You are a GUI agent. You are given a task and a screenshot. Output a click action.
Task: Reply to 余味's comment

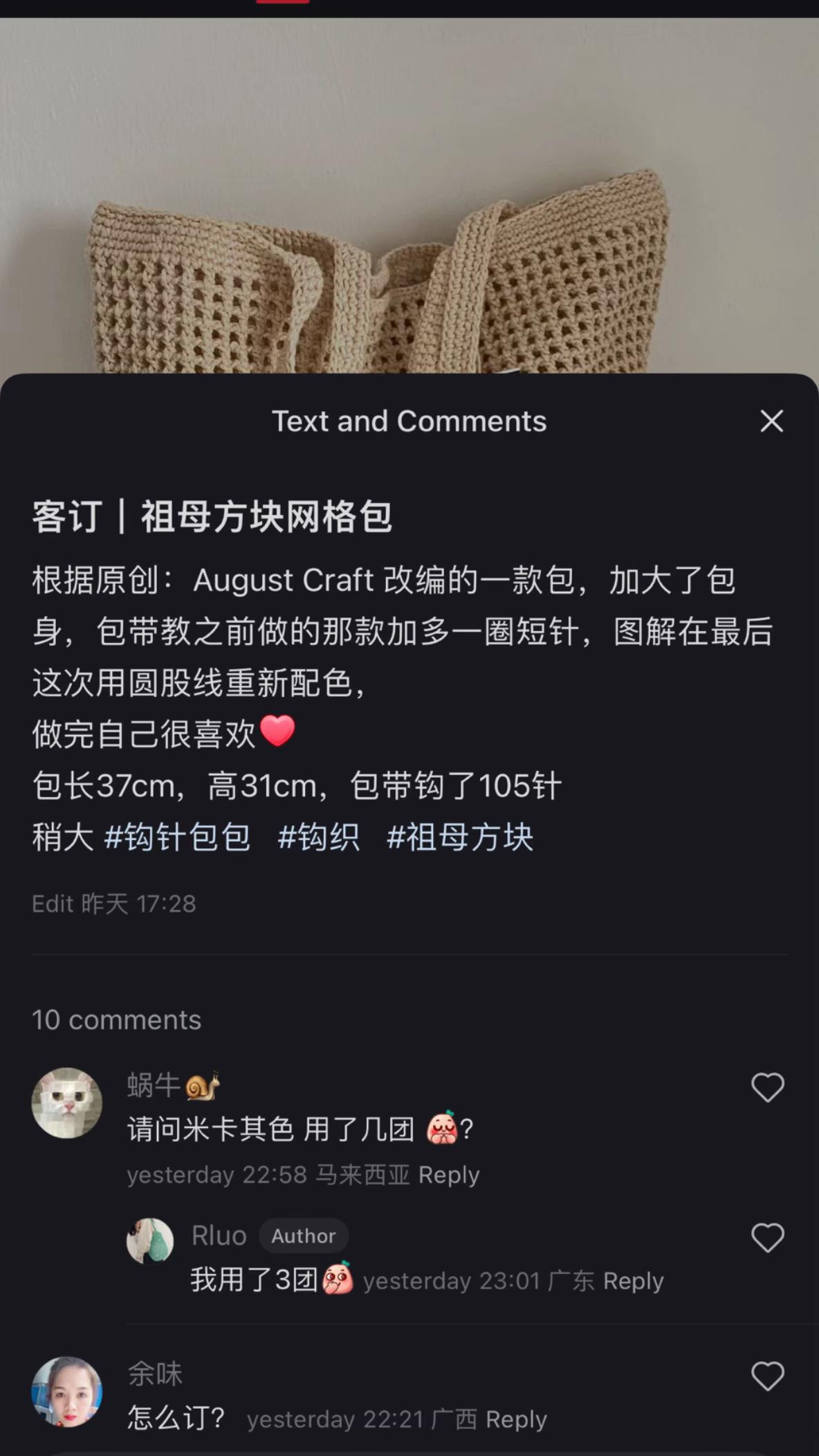[516, 1419]
